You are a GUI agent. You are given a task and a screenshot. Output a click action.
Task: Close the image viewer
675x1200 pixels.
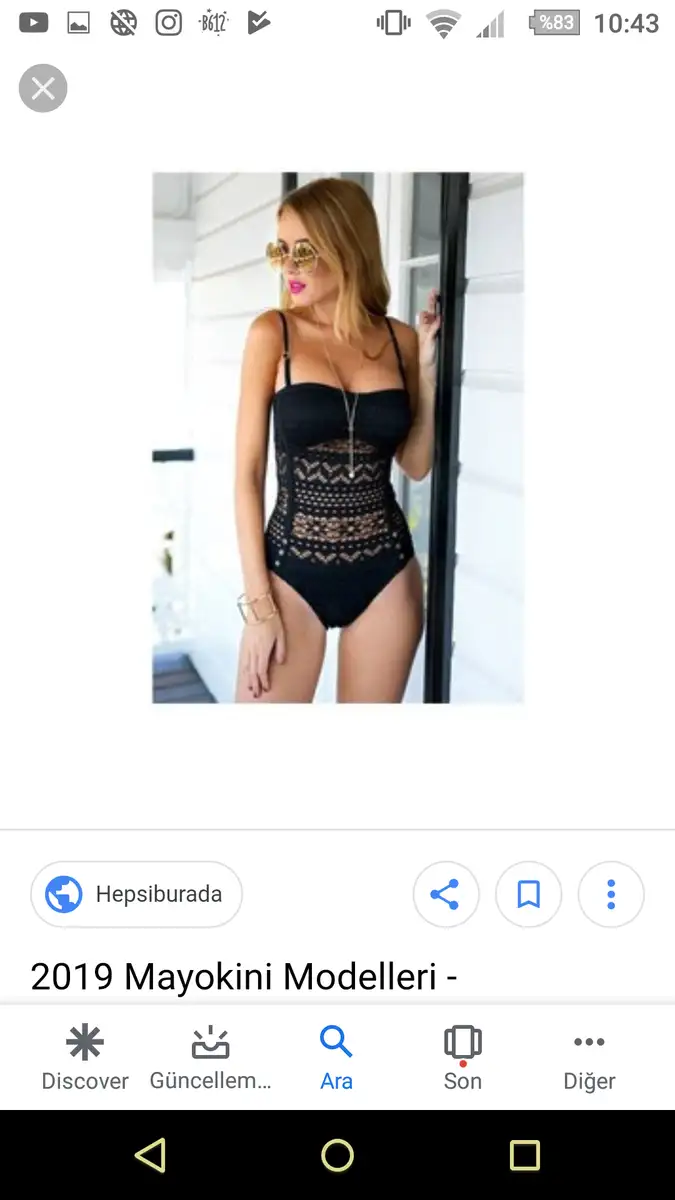pos(43,88)
